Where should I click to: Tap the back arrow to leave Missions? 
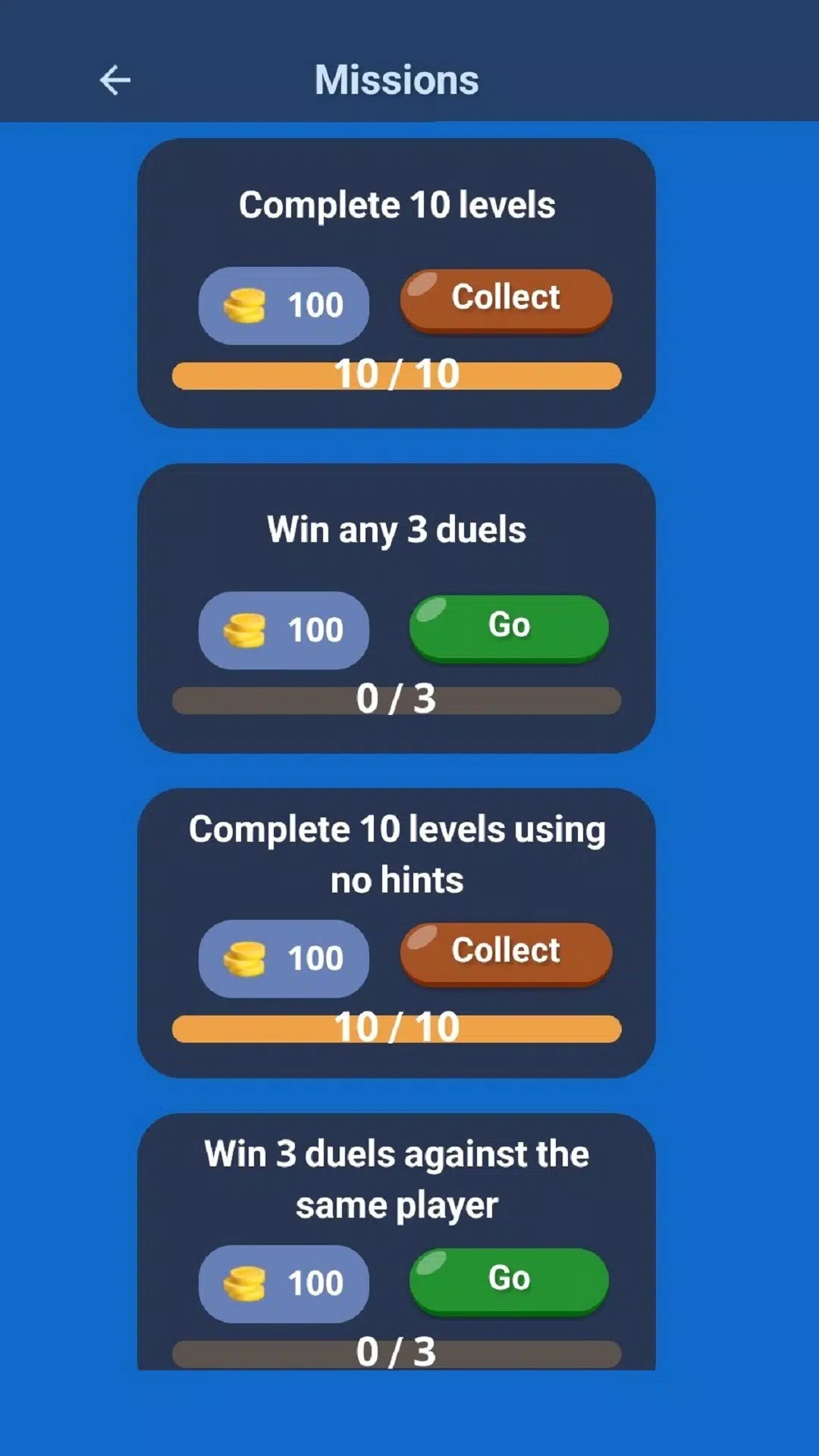click(114, 79)
